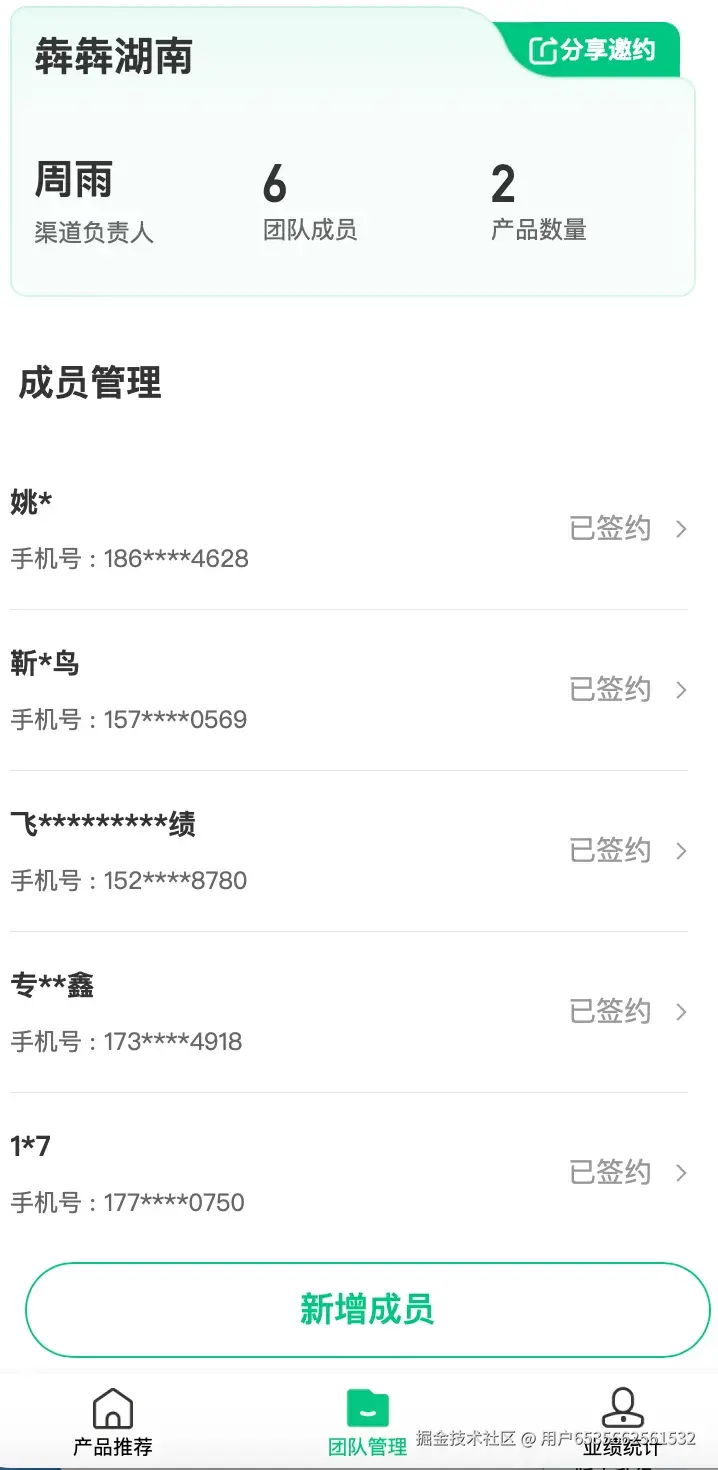The image size is (718, 1470).
Task: Switch to the 产品推荐 tab
Action: pos(113,1421)
